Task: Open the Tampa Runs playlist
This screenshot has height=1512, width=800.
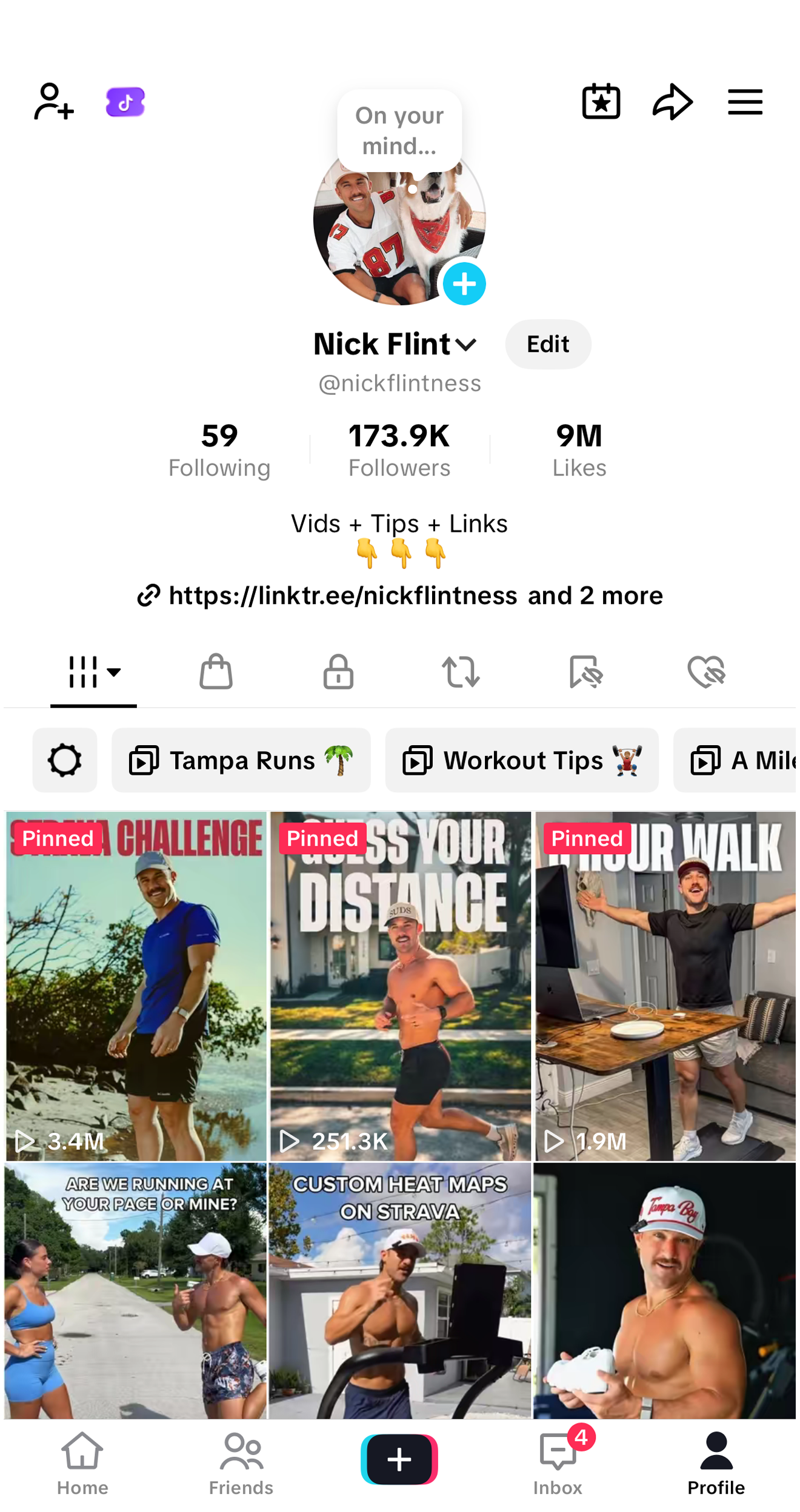Action: [241, 760]
